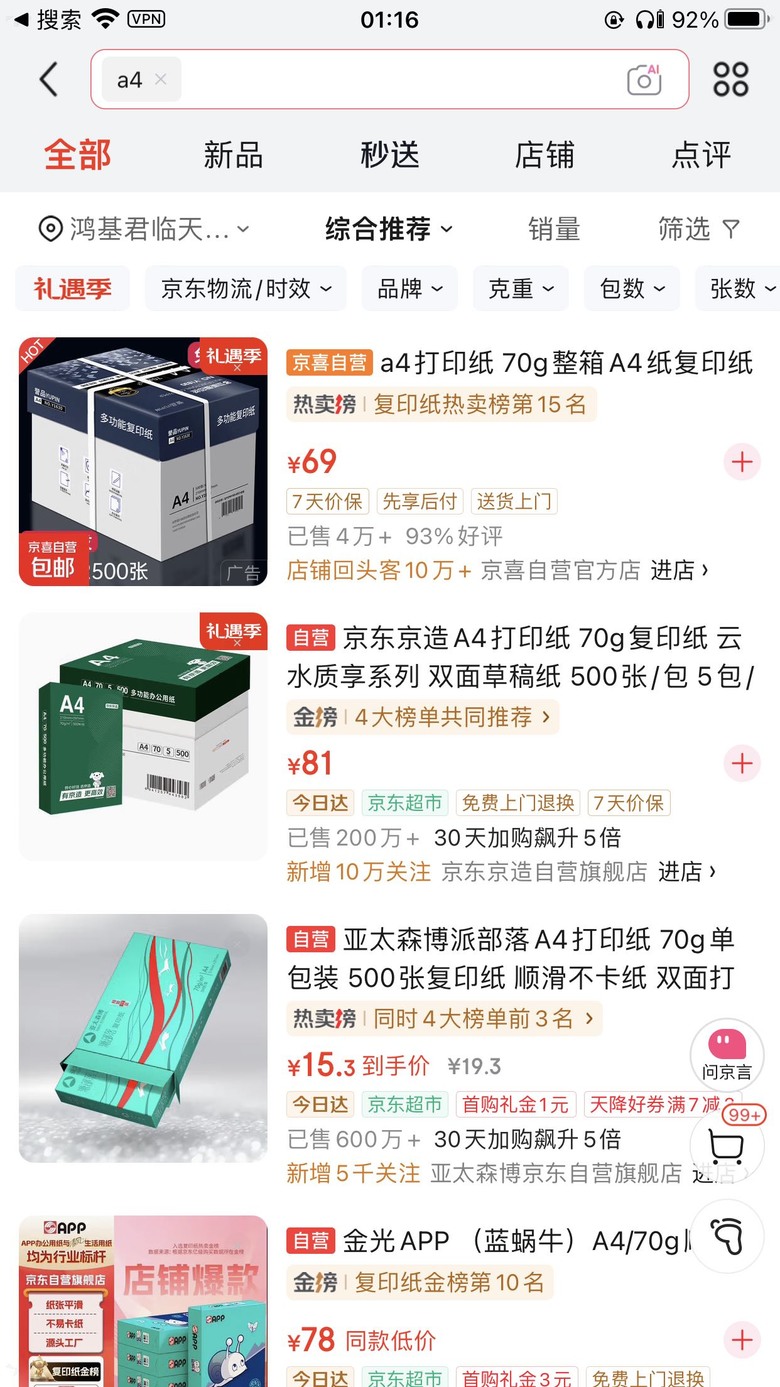Remove the a4 search term chip
780x1387 pixels.
[161, 80]
